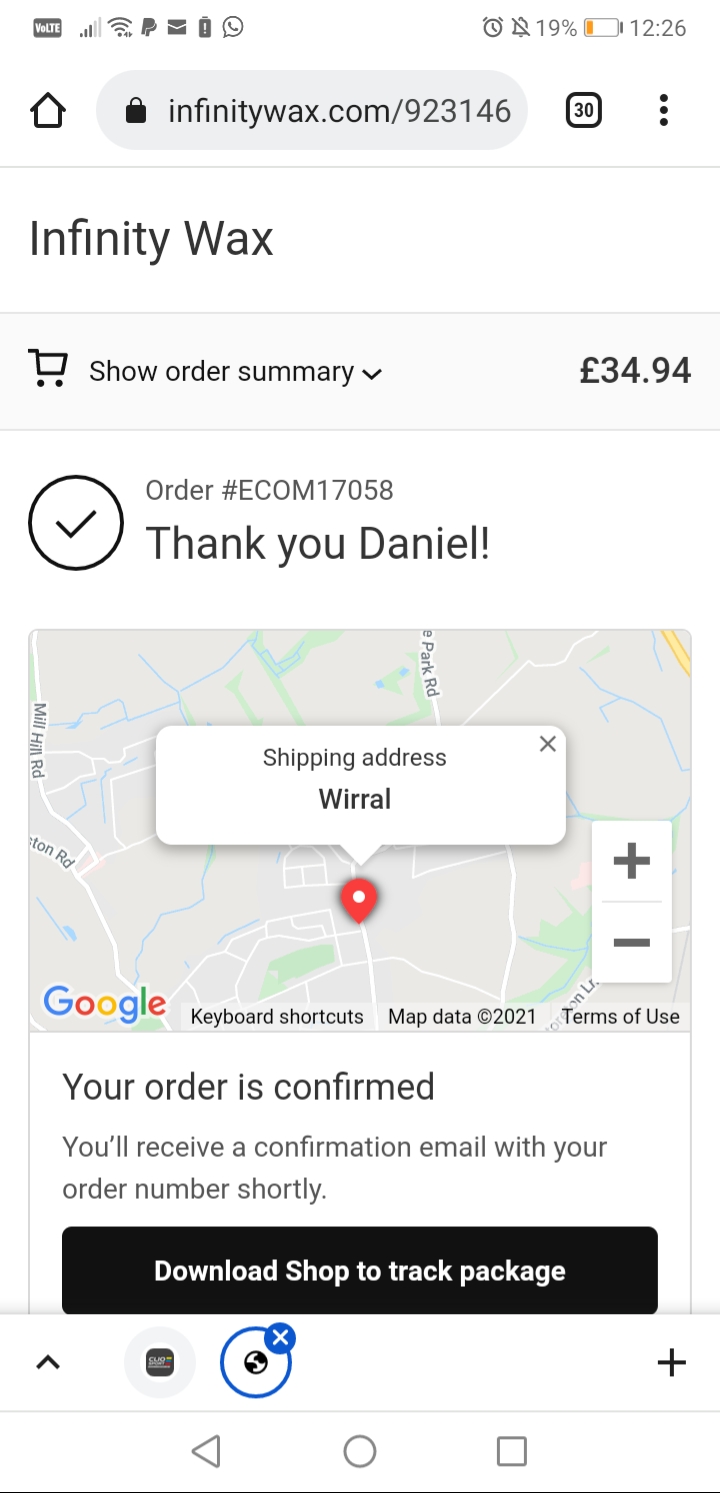Tap Download Shop to track package

pos(360,1271)
